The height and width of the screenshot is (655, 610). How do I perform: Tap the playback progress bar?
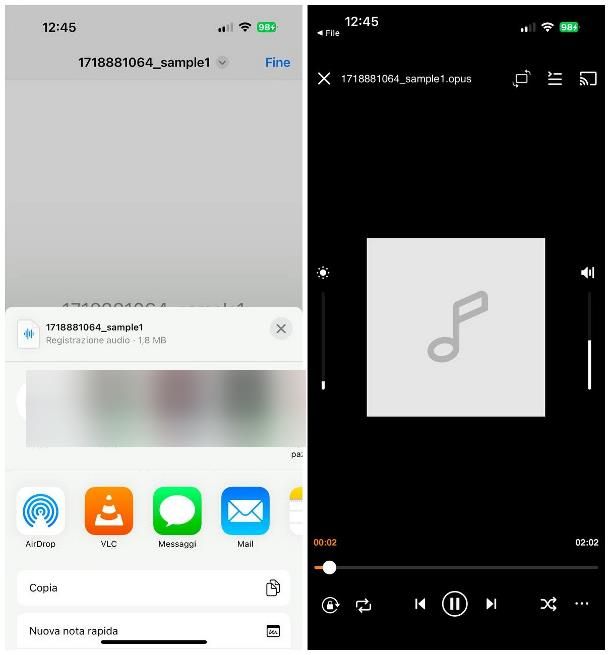point(455,567)
